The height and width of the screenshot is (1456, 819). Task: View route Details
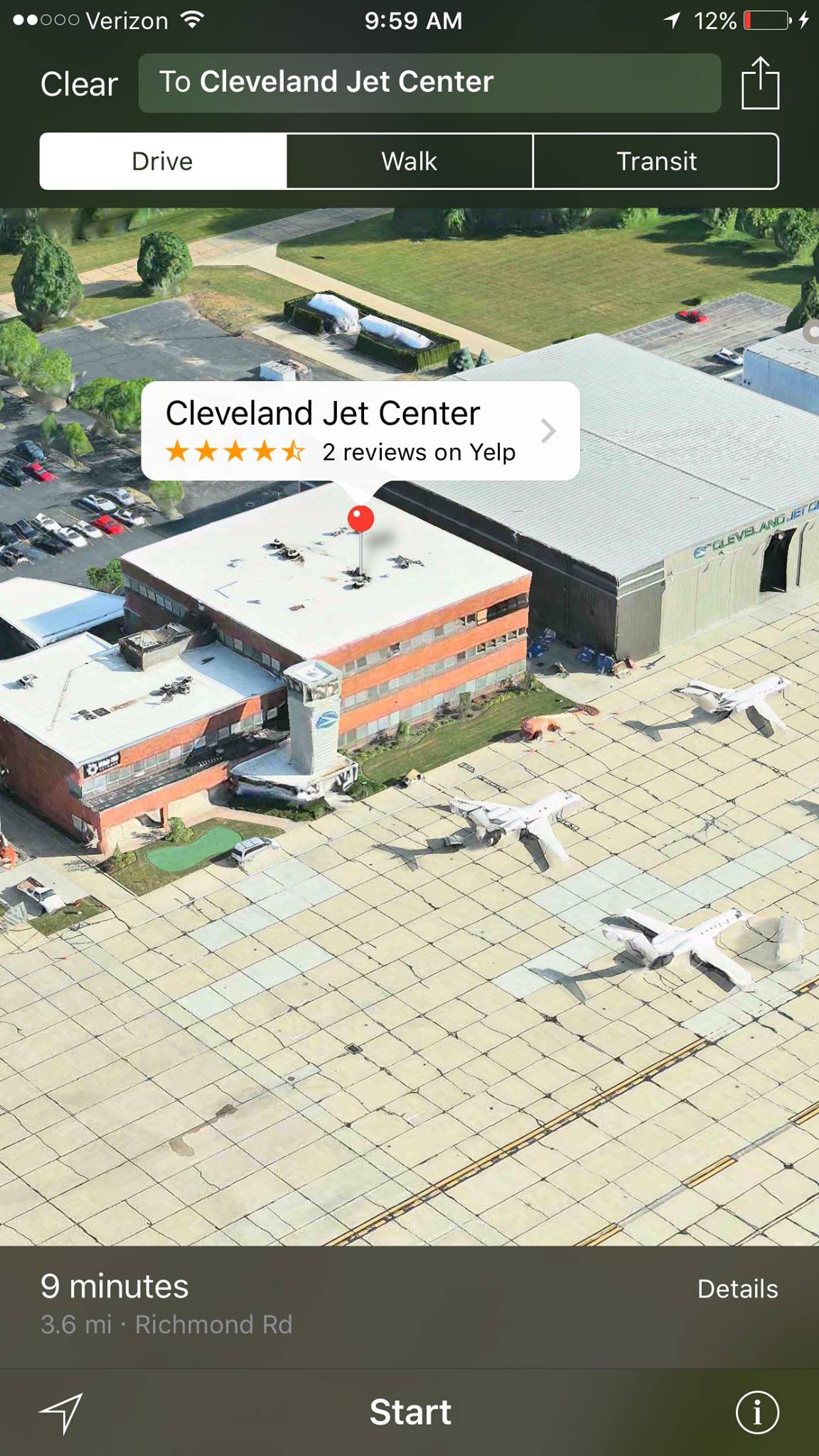737,1289
